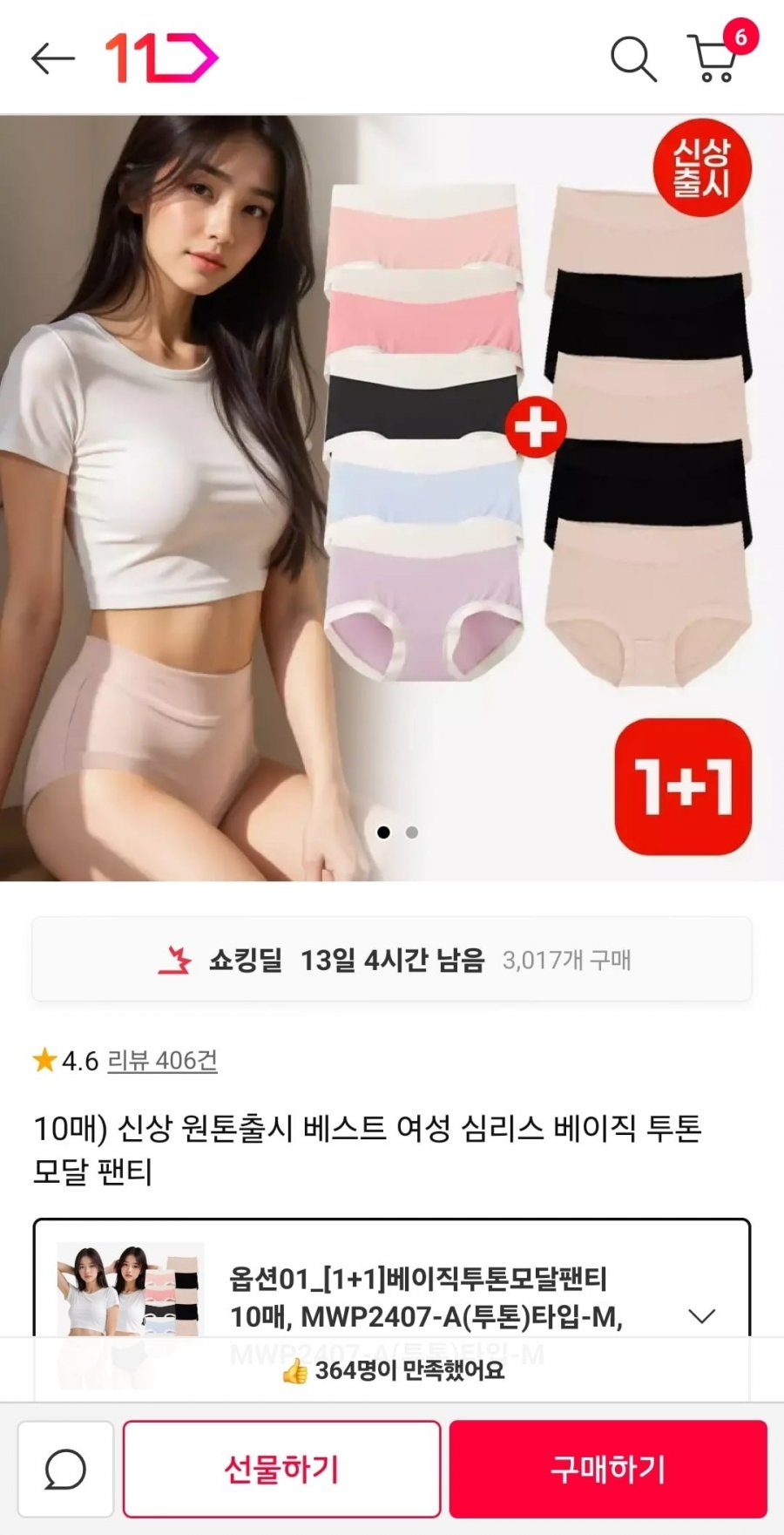
Task: Open the 11st home logo
Action: [161, 58]
